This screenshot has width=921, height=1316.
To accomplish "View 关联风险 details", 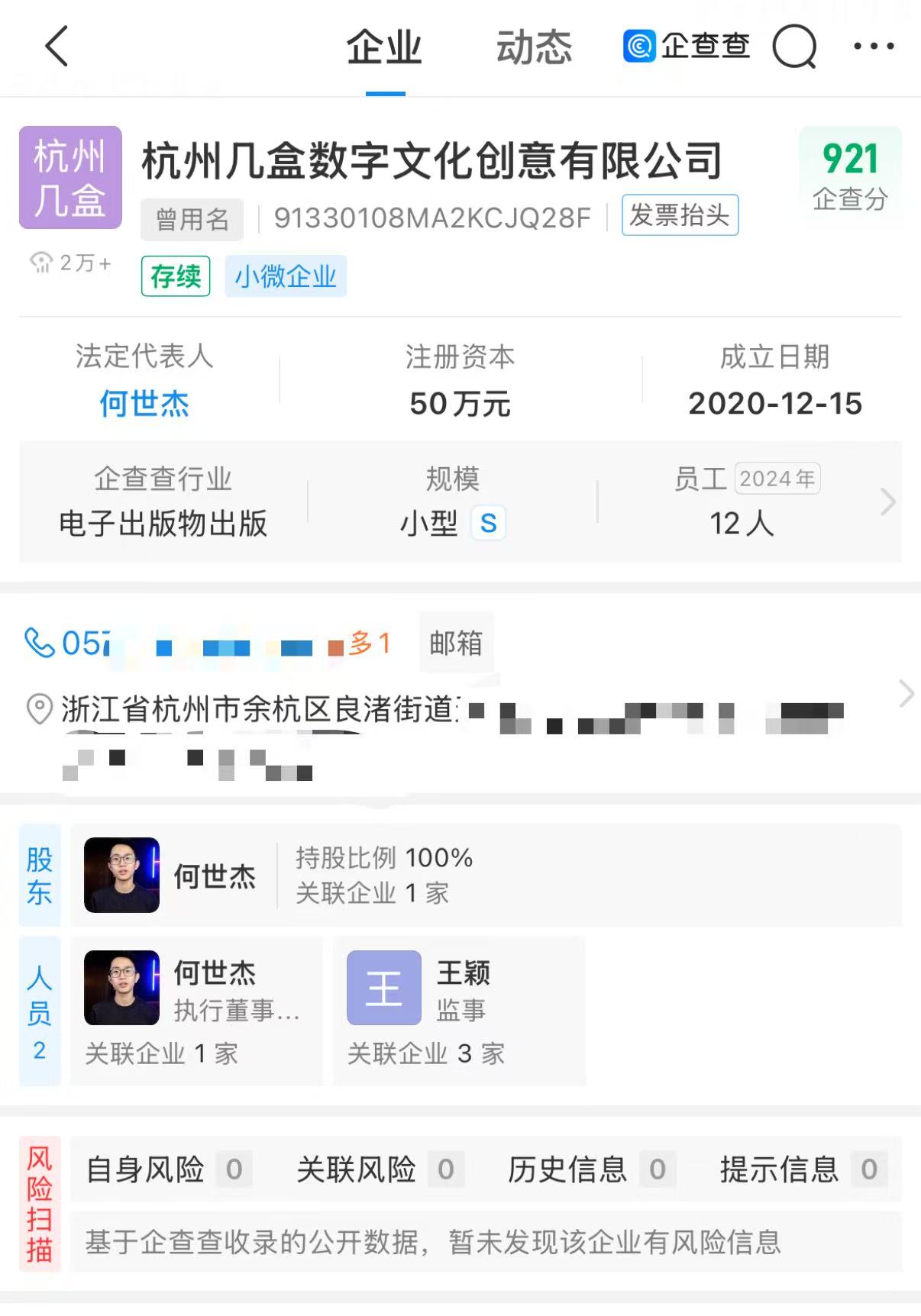I will click(x=376, y=1169).
